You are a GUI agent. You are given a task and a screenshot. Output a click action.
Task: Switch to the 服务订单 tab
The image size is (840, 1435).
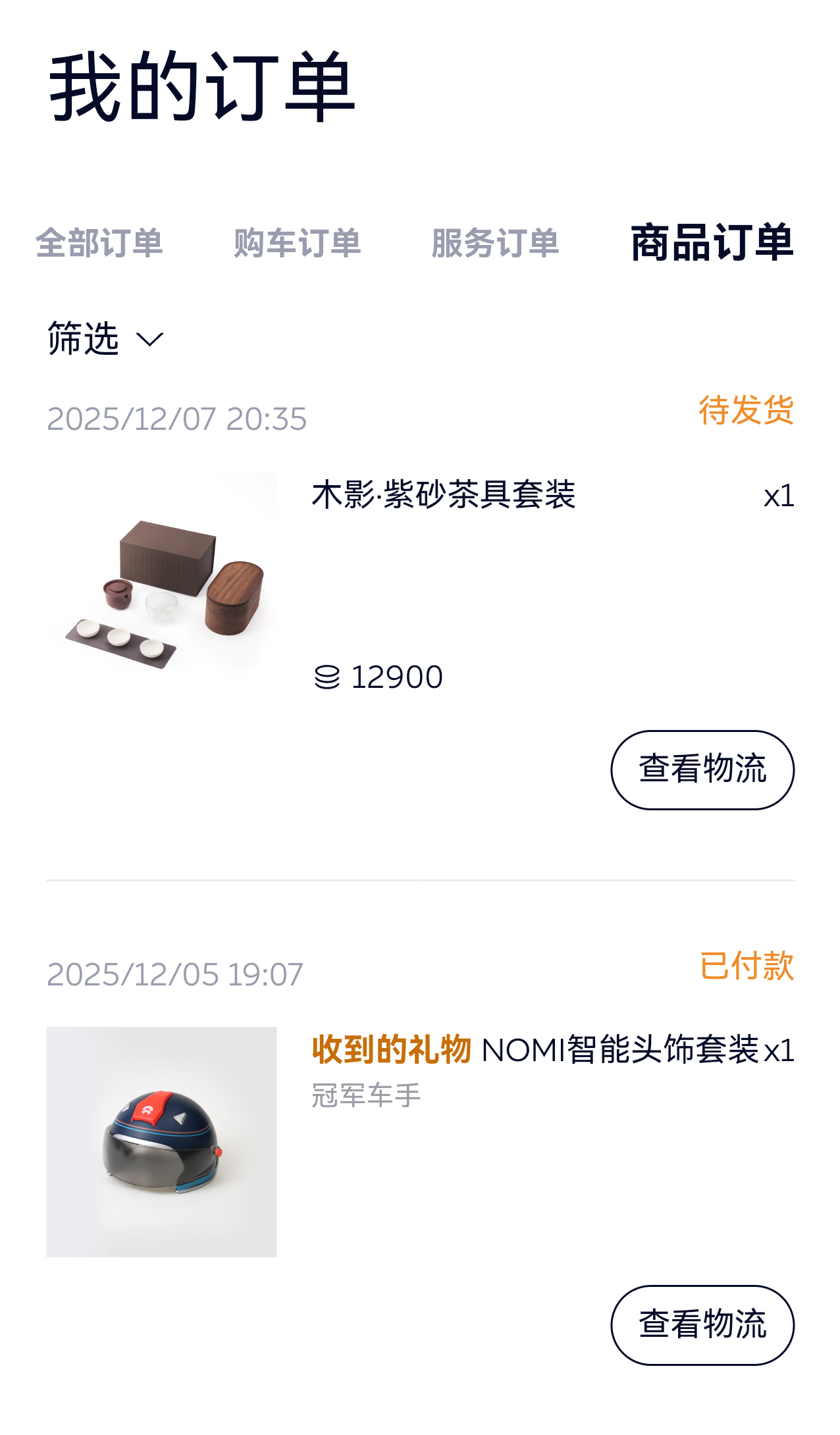coord(495,243)
